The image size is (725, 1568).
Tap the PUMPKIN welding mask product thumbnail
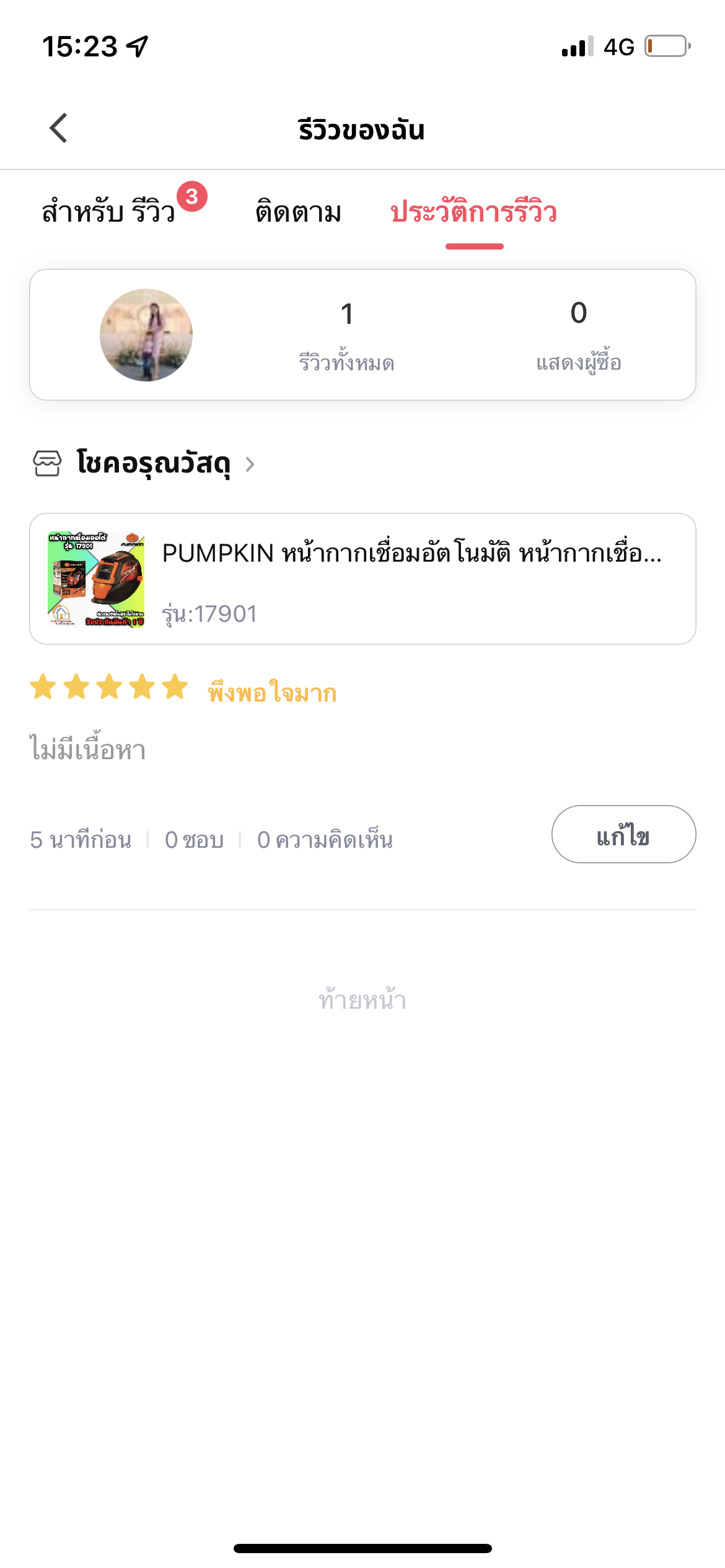(x=95, y=579)
